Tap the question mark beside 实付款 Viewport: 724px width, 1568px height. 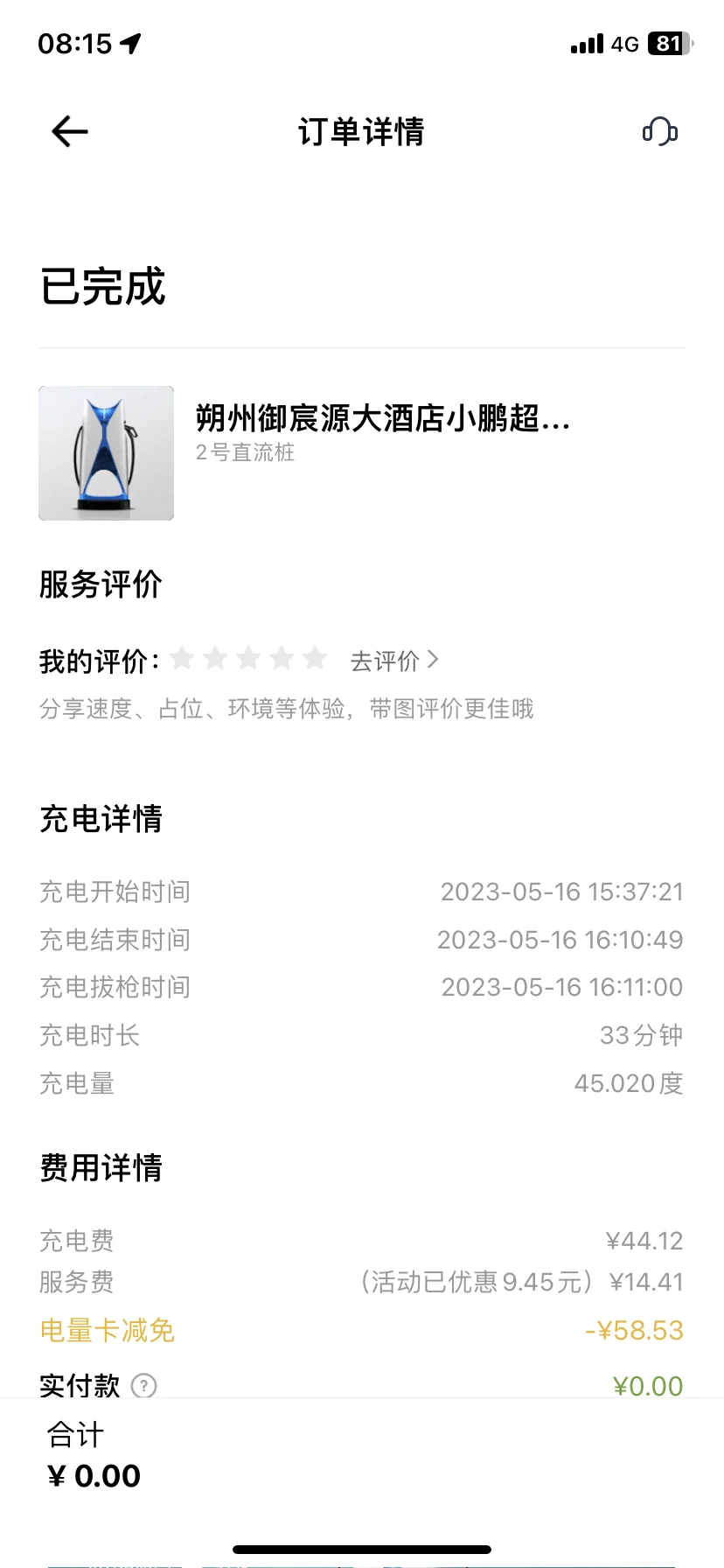[x=143, y=1385]
